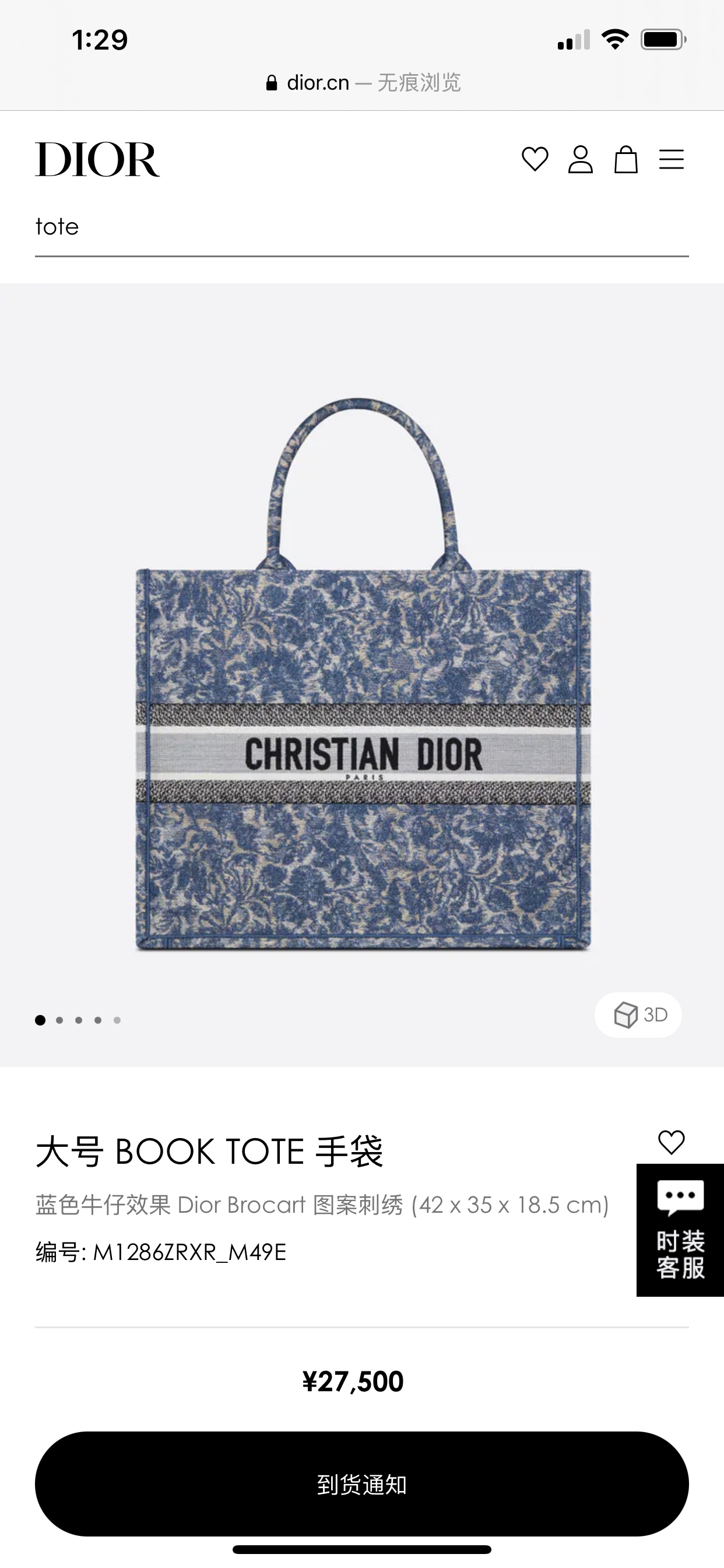Open the account profile icon
Image resolution: width=724 pixels, height=1568 pixels.
click(580, 159)
